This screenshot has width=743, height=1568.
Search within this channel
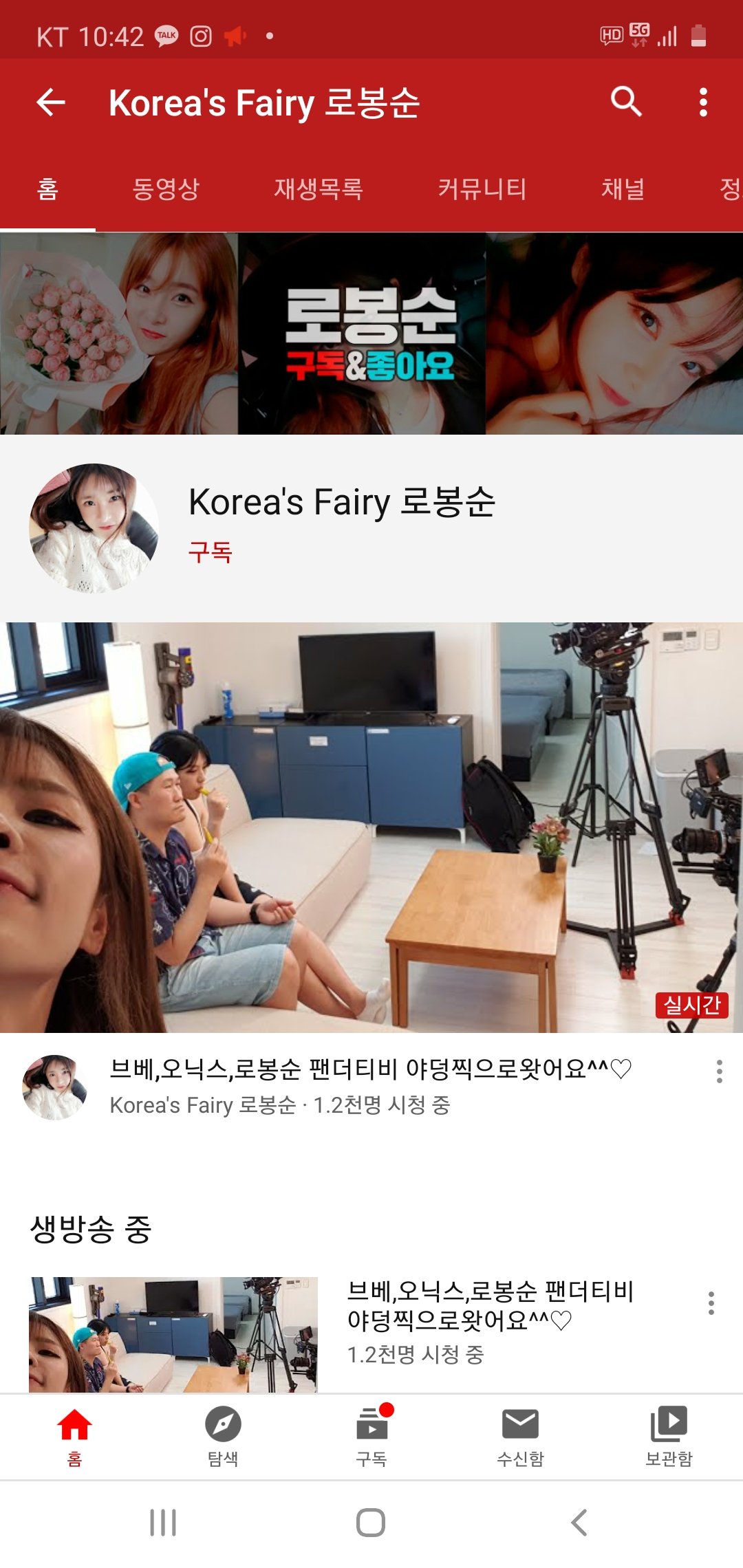[x=626, y=102]
